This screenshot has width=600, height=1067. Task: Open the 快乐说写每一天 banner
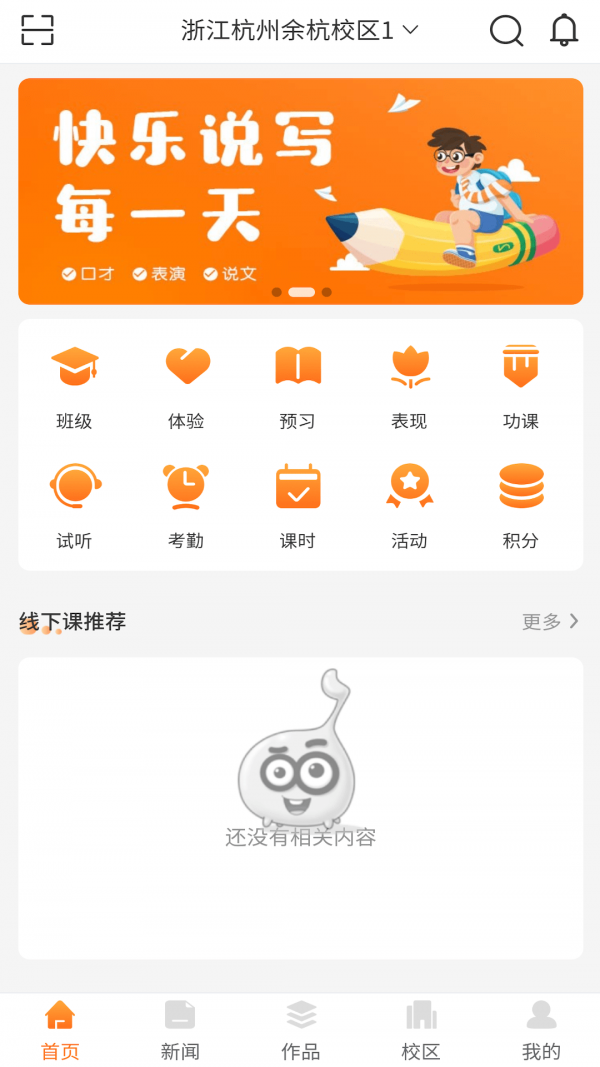[x=300, y=191]
